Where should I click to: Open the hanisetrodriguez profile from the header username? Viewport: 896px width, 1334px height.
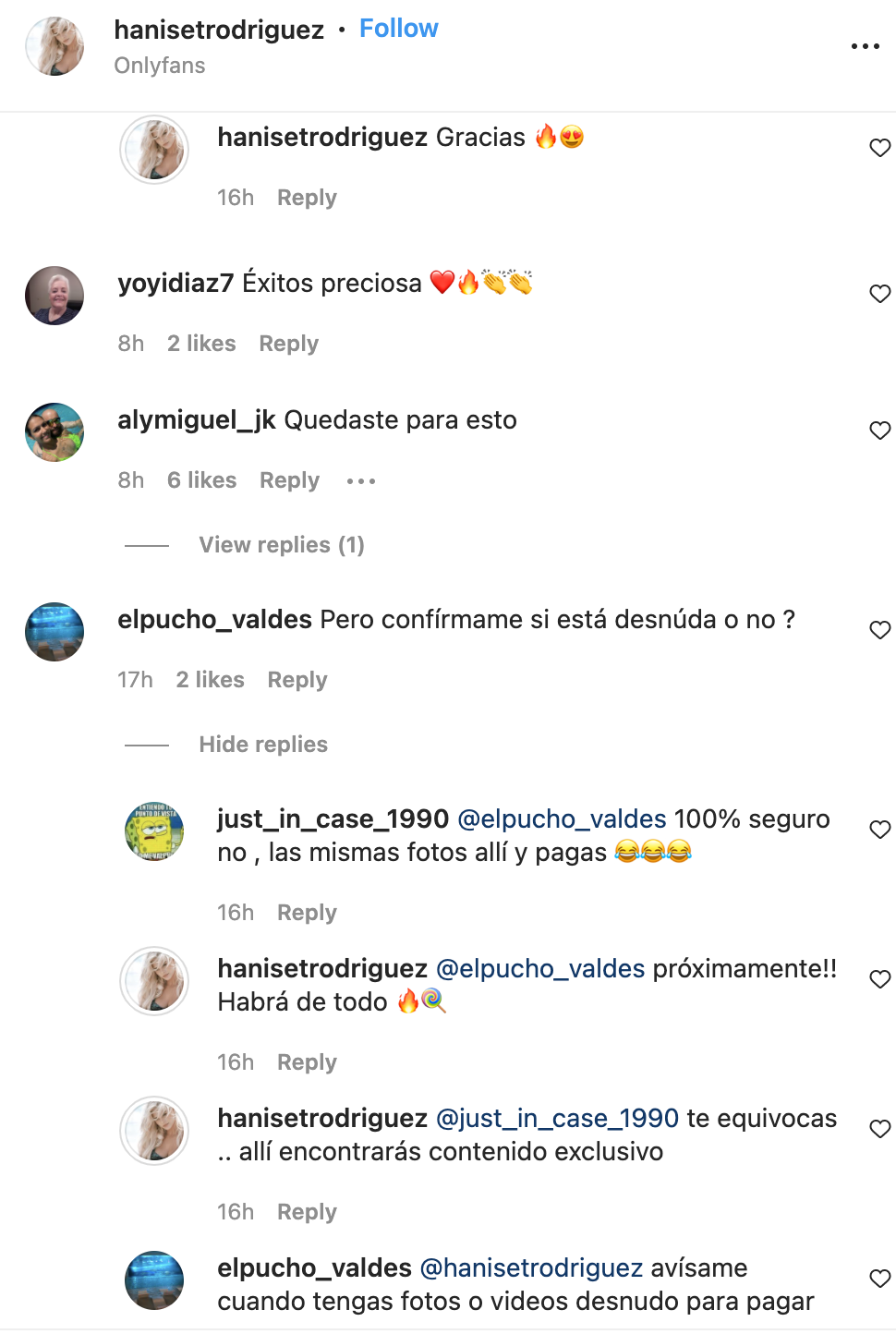pos(219,30)
